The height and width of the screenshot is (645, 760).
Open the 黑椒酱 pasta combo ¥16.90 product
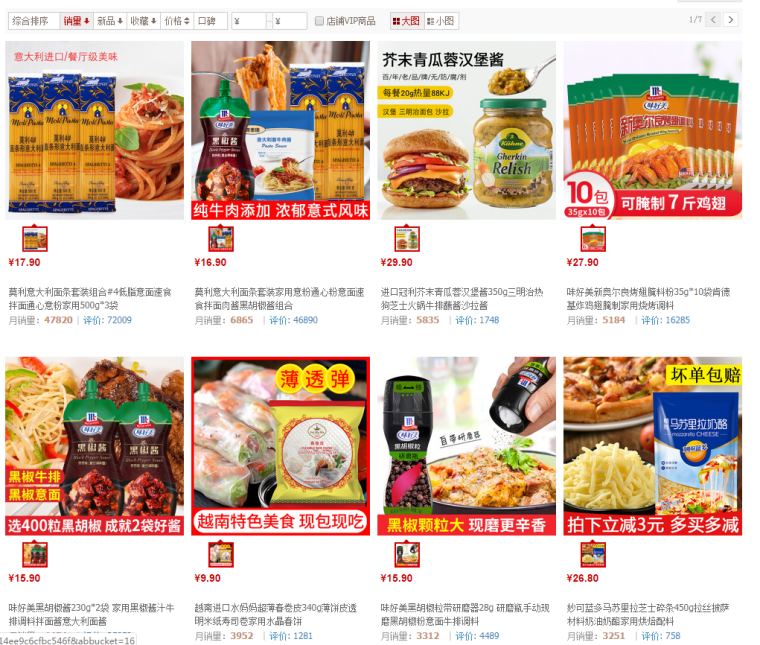[x=280, y=130]
